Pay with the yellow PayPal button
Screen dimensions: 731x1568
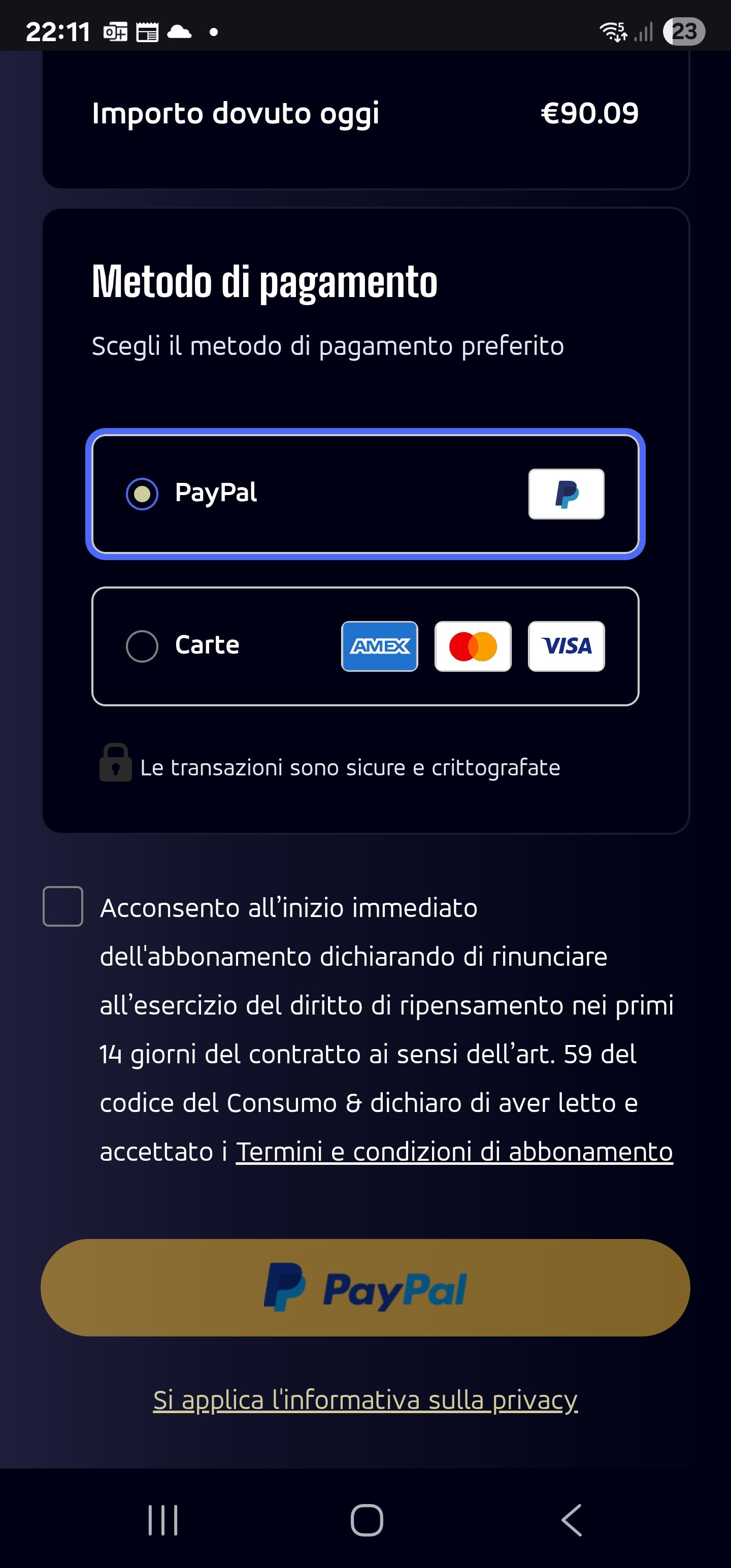coord(365,1288)
